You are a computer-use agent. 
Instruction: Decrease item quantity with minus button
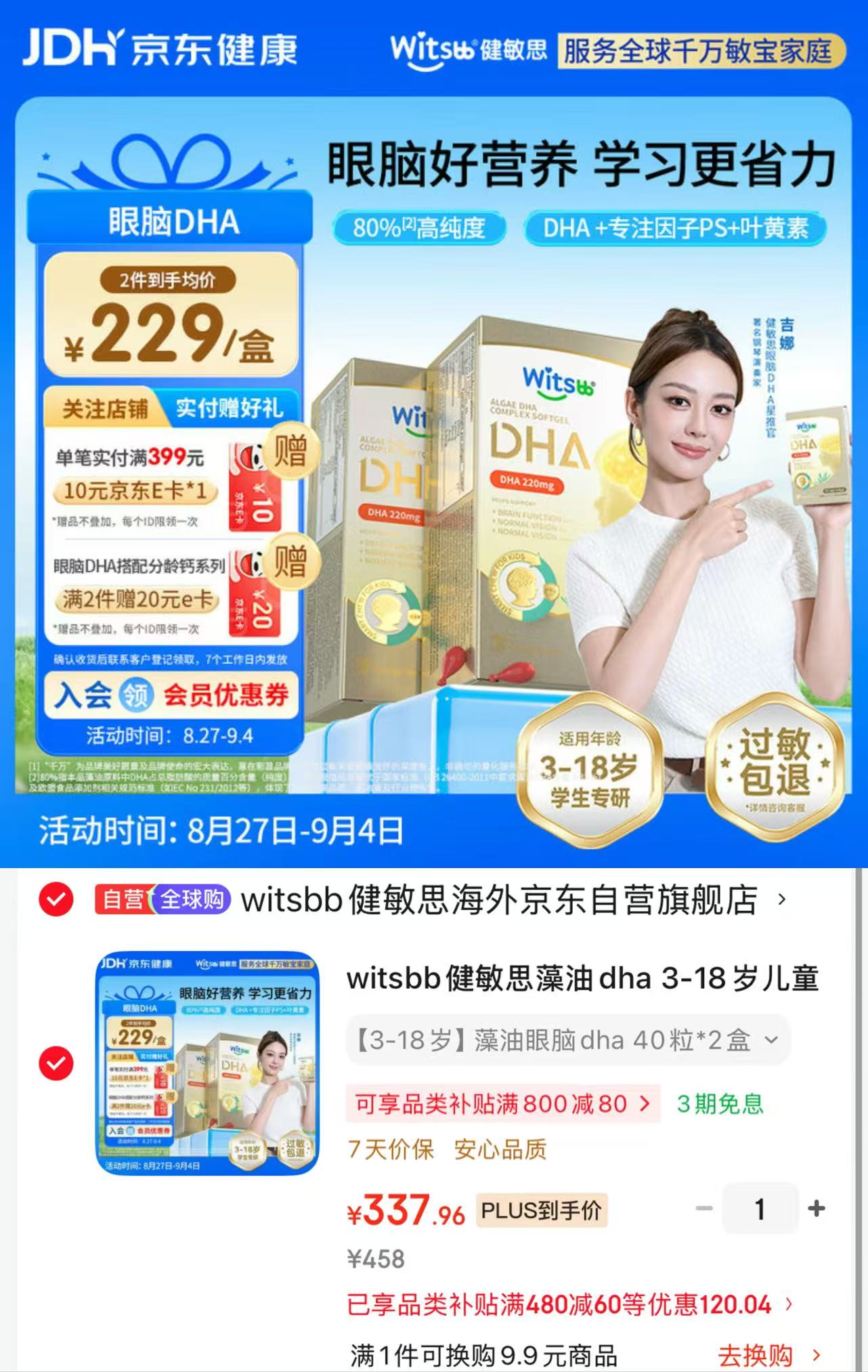point(704,1209)
